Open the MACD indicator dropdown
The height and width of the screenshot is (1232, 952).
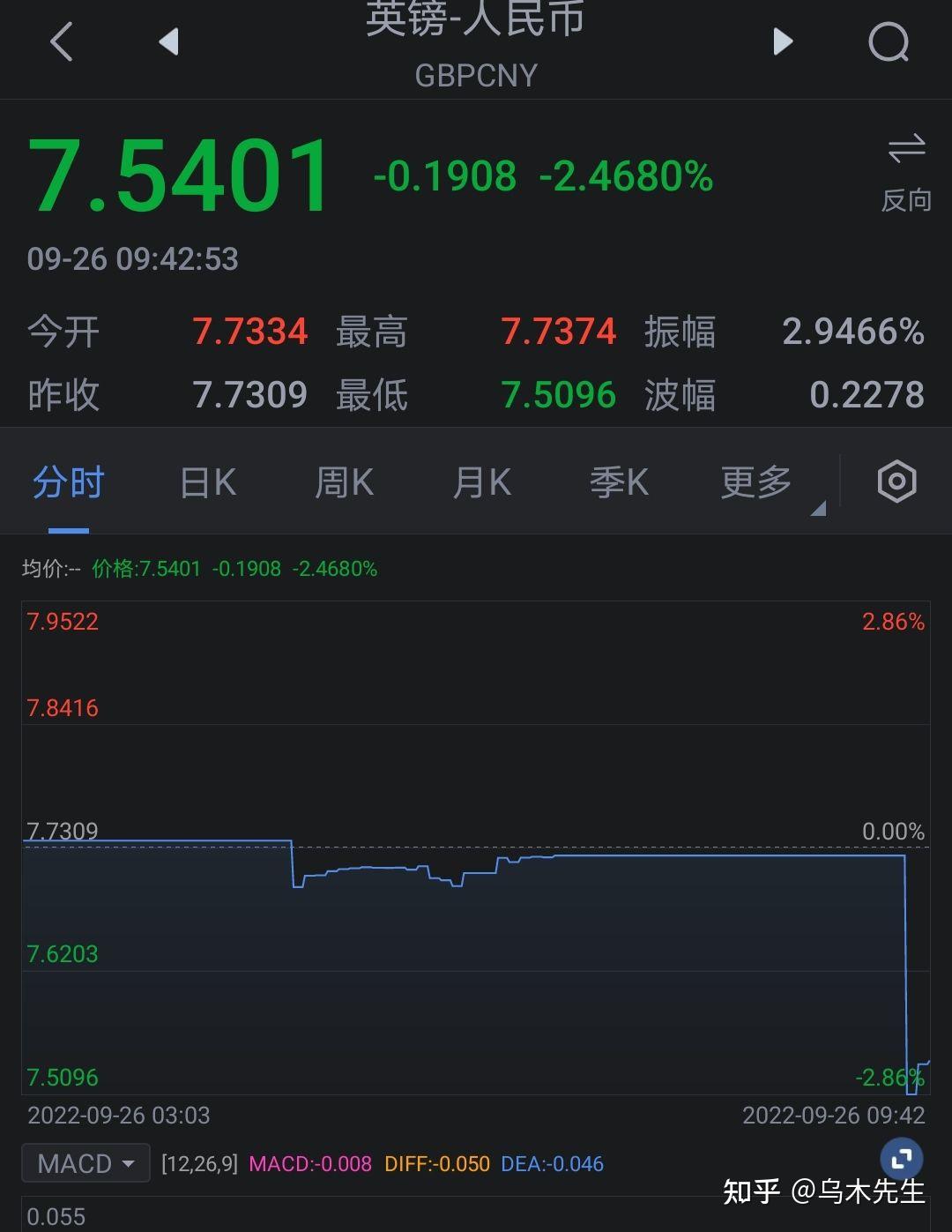coord(86,1163)
